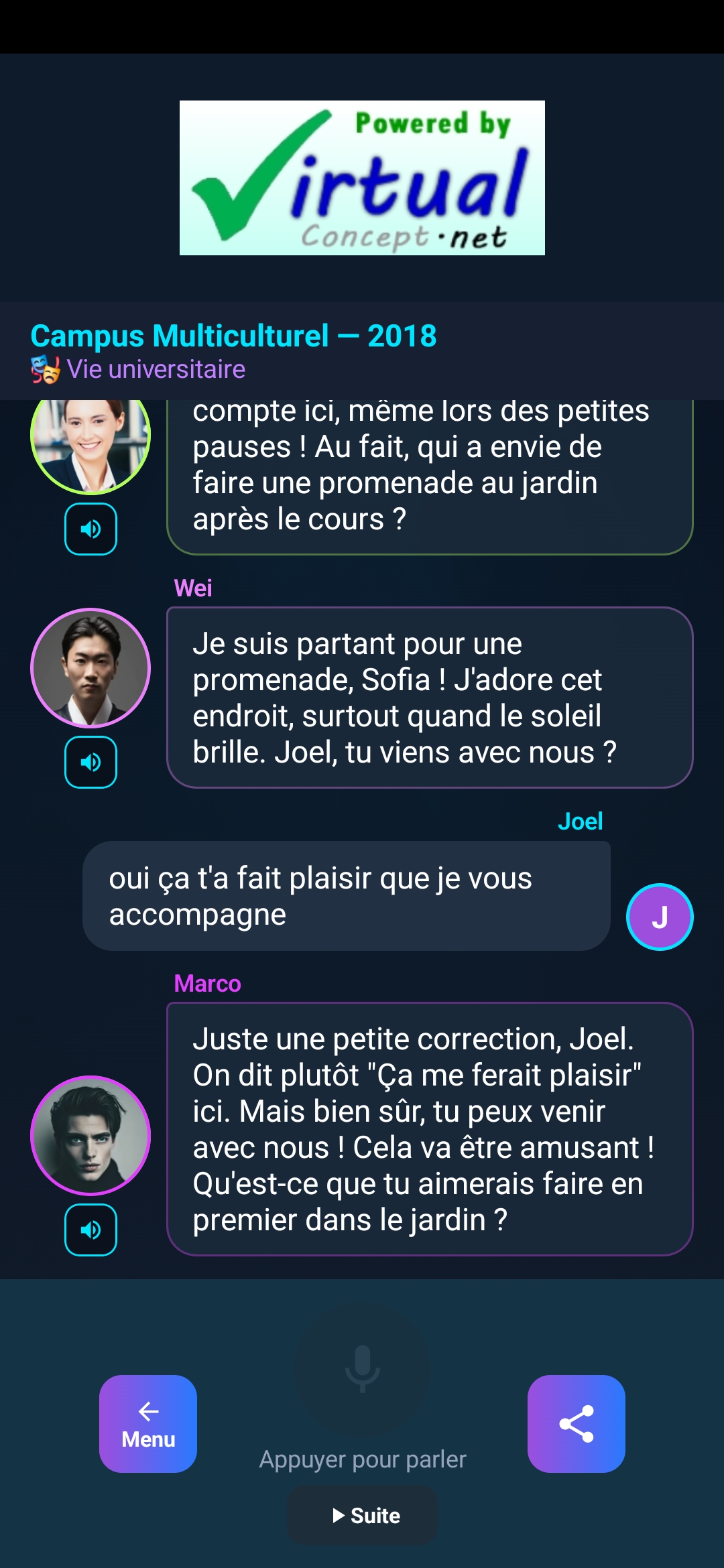Continue with the Suite button
Image resolution: width=724 pixels, height=1568 pixels.
click(x=362, y=1516)
